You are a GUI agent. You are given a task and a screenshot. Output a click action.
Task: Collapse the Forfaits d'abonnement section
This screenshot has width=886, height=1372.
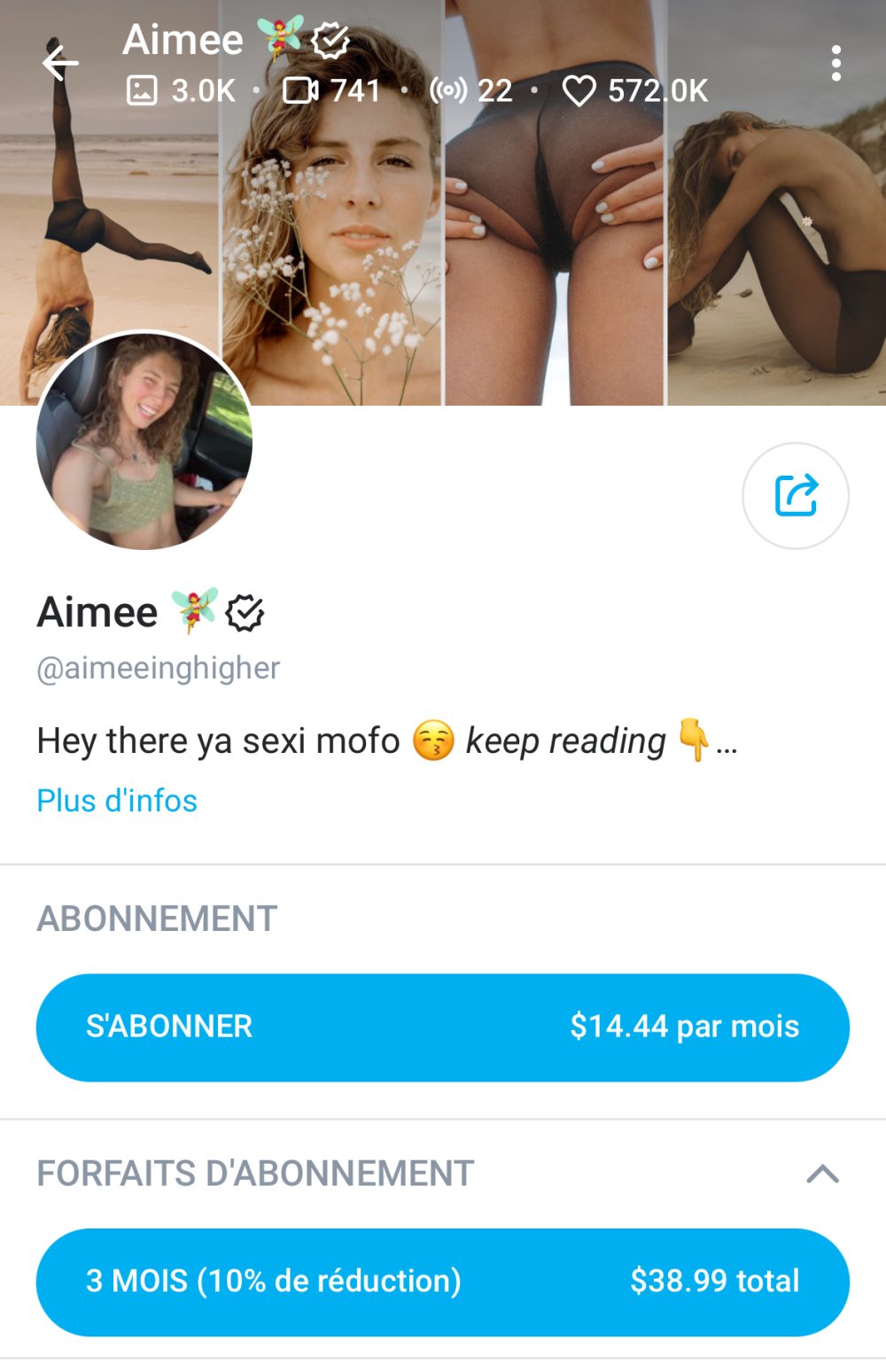(x=822, y=1174)
